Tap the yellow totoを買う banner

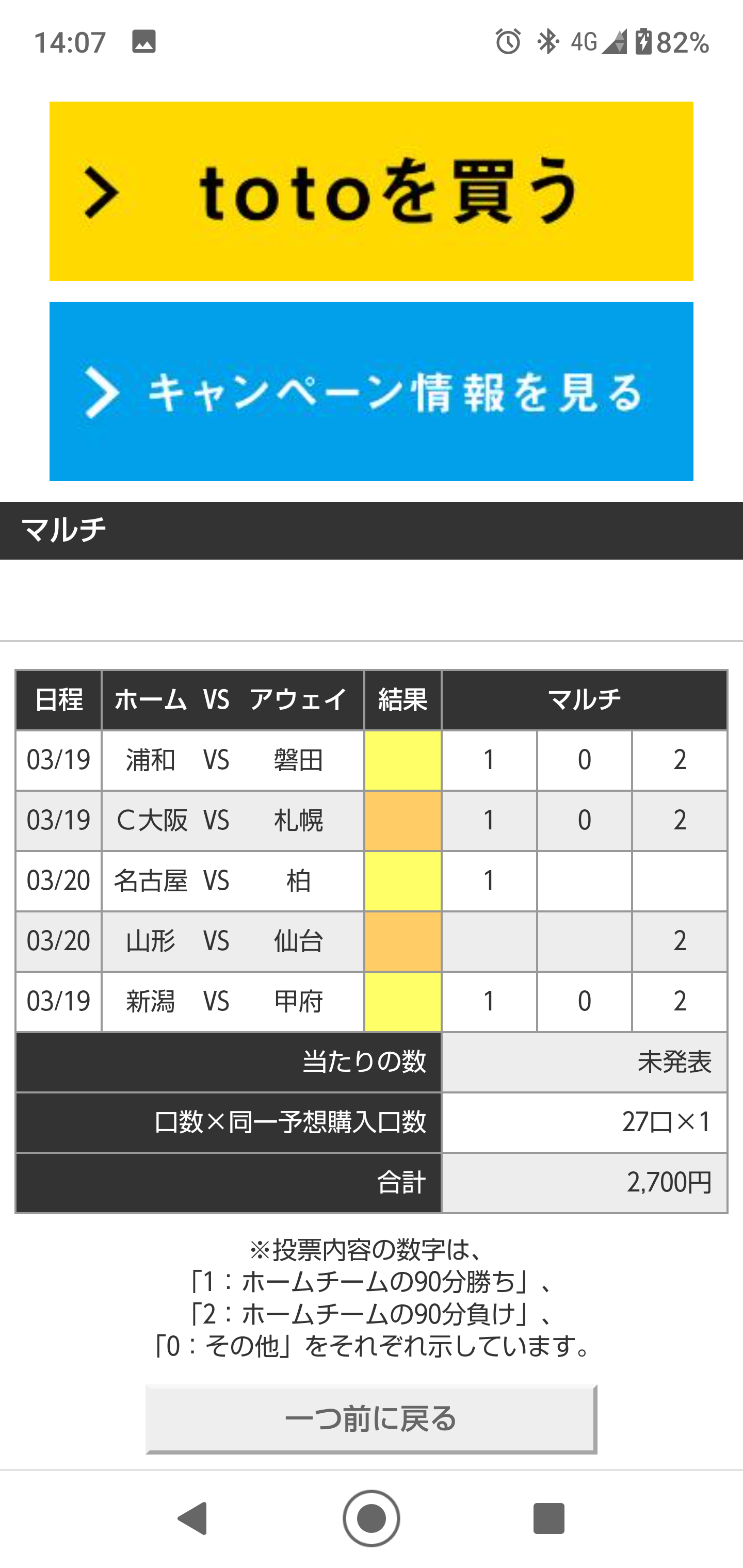pos(371,191)
